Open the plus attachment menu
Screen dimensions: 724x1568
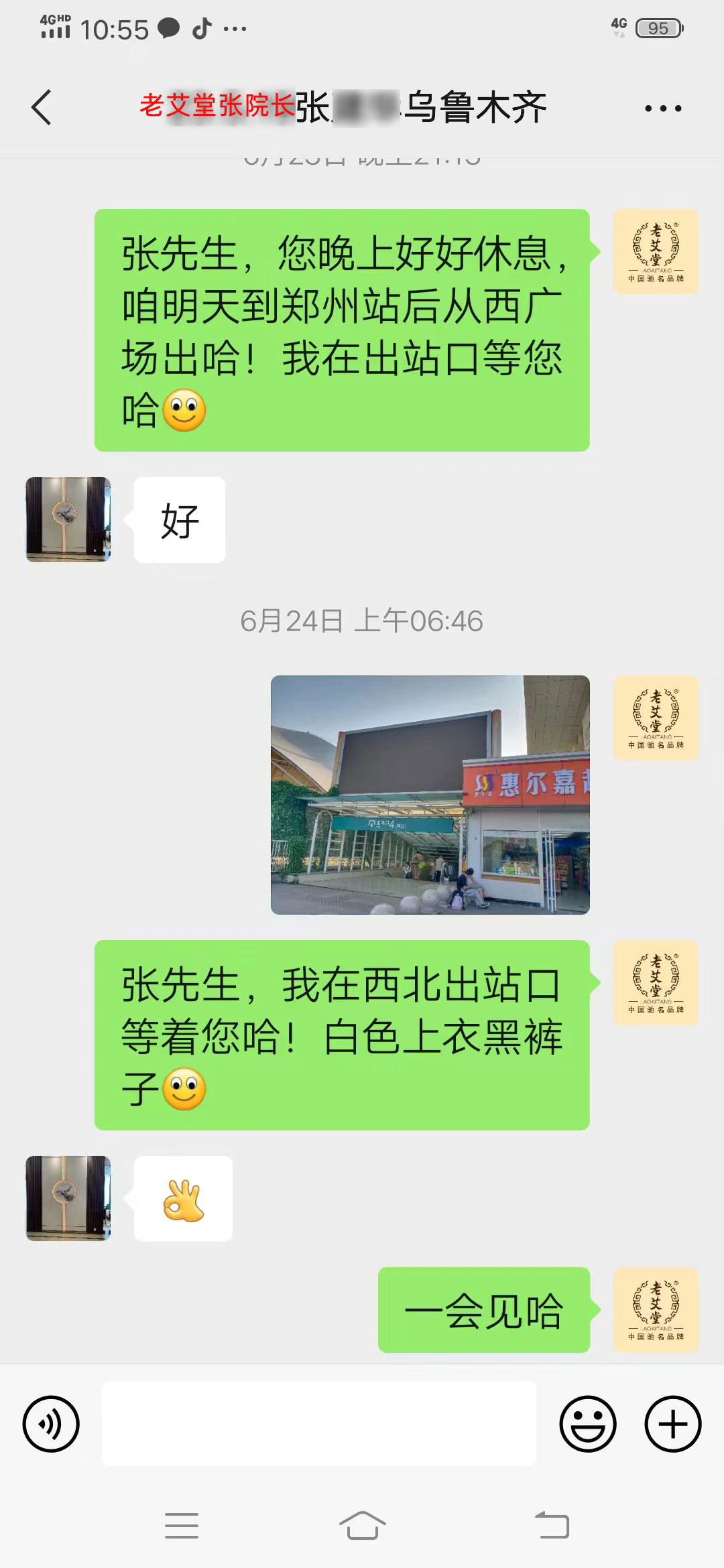pyautogui.click(x=672, y=1423)
